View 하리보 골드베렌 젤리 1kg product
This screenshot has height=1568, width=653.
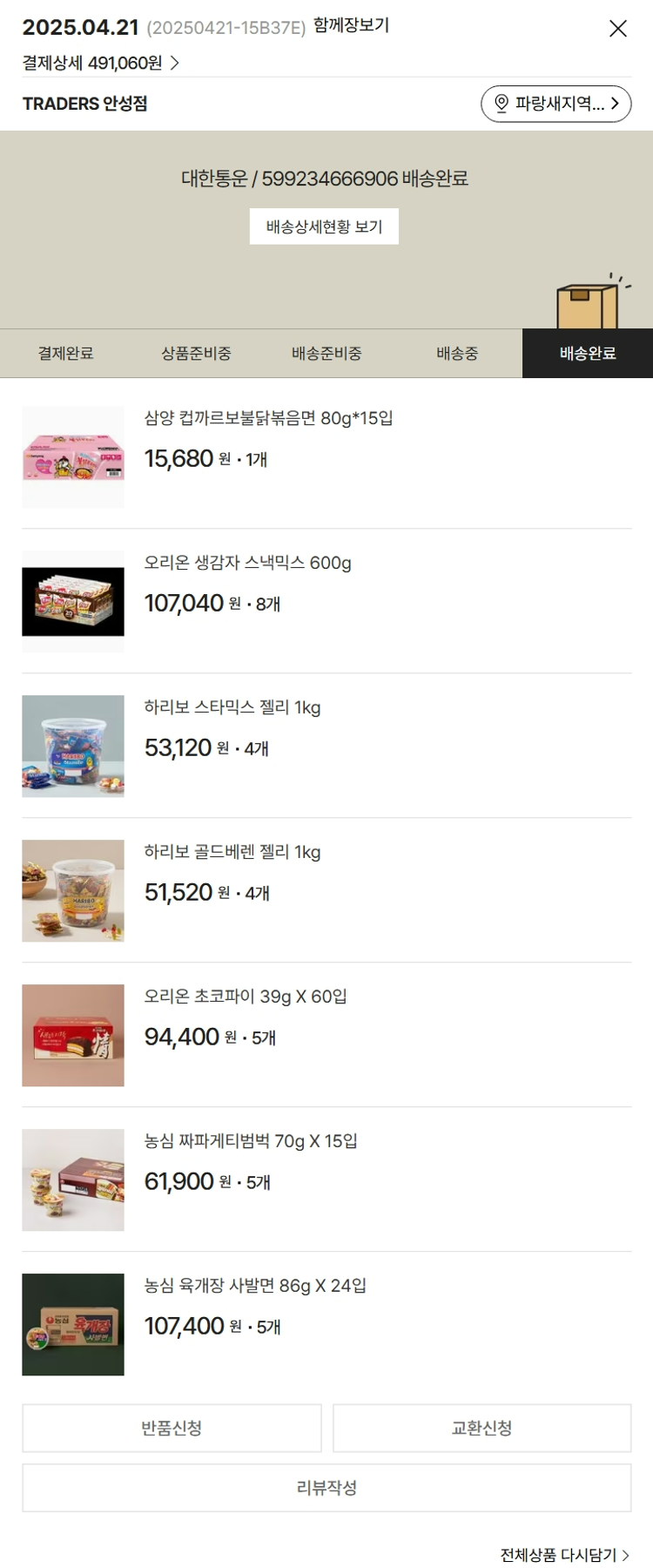[232, 852]
